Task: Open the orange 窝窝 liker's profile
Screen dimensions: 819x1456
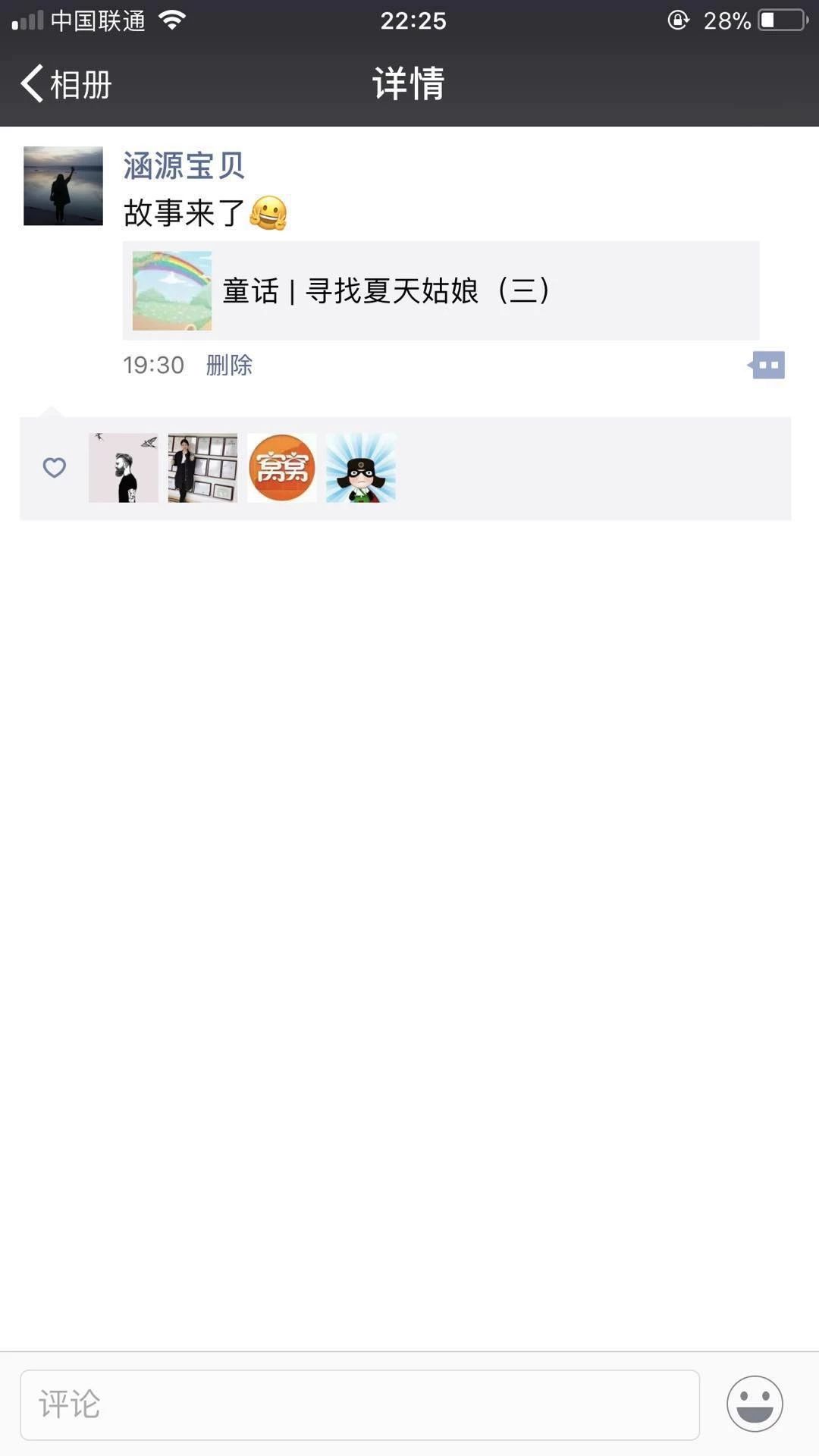Action: pos(281,468)
